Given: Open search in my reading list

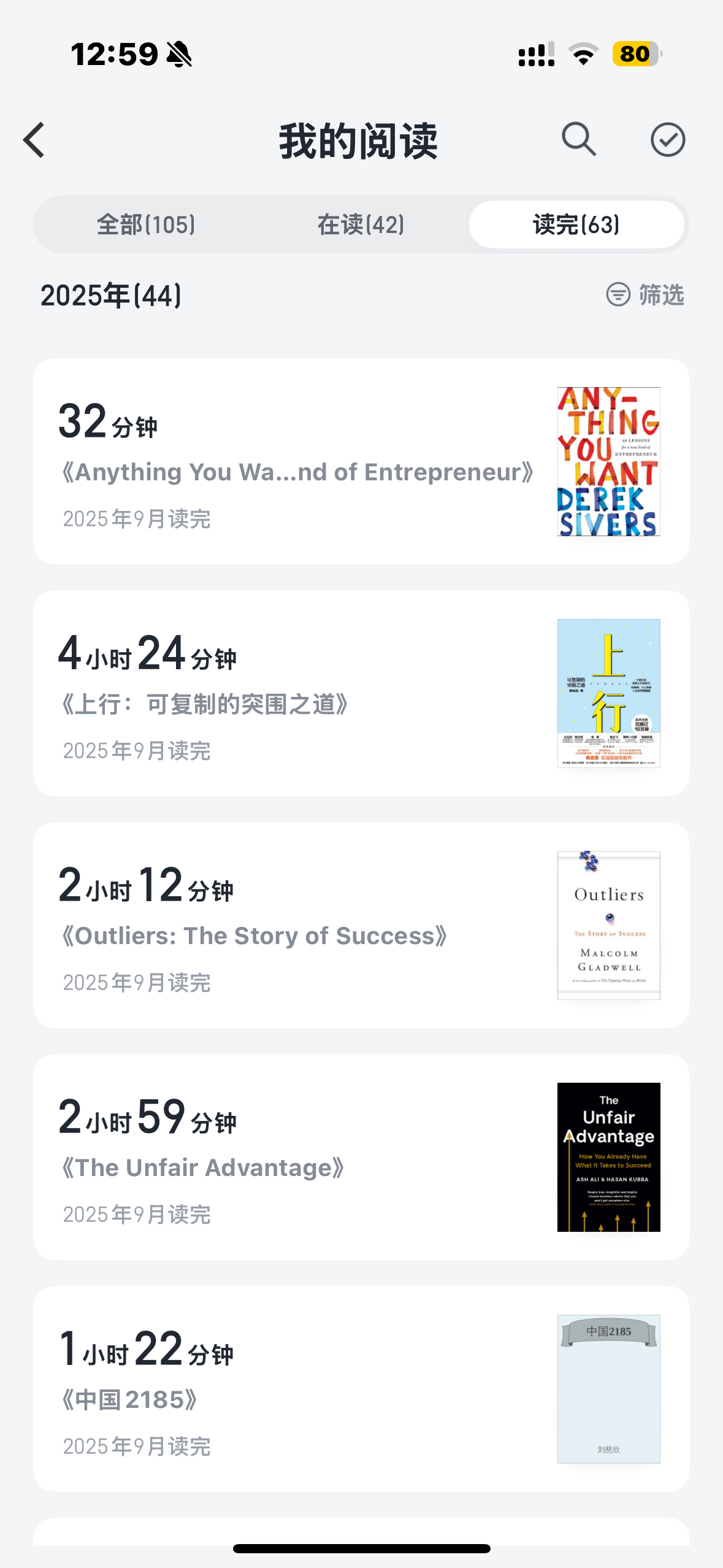Looking at the screenshot, I should (578, 139).
